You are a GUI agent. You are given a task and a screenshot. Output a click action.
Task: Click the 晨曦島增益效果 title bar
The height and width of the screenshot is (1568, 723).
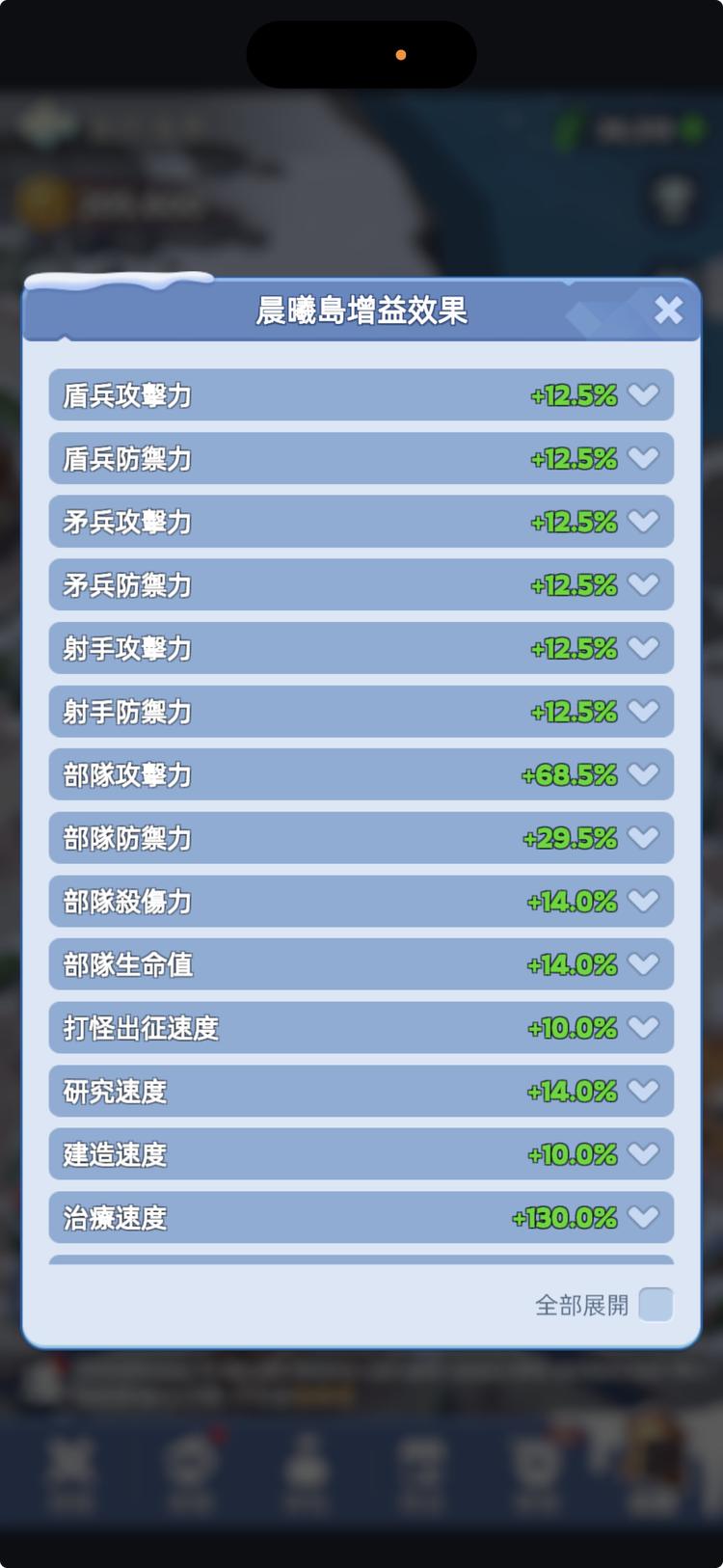point(361,311)
